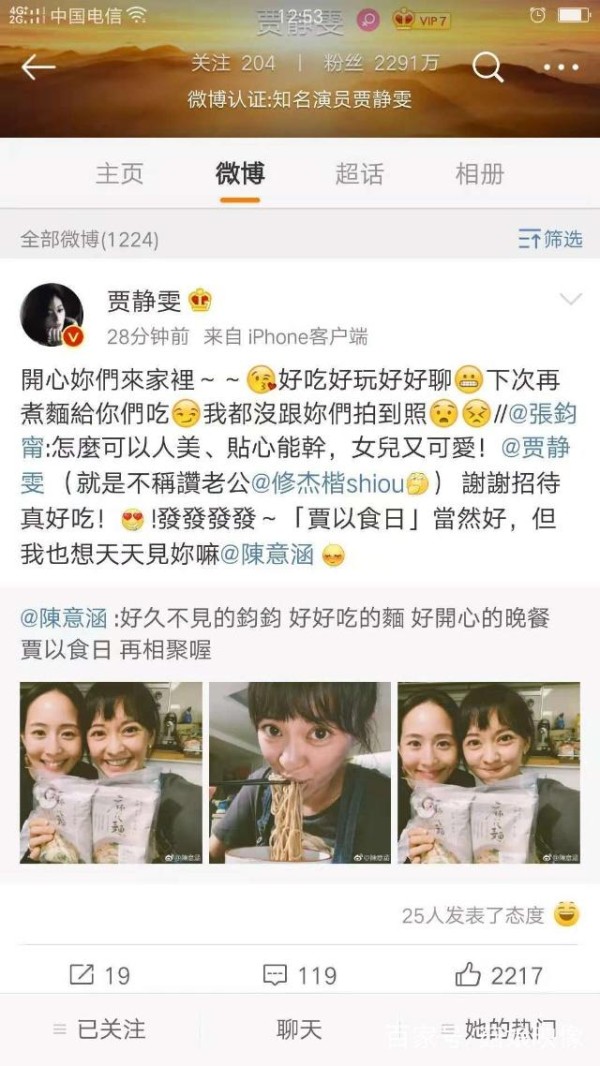Screen dimensions: 600x1066
Task: Open the 119 comments
Action: pyautogui.click(x=298, y=975)
